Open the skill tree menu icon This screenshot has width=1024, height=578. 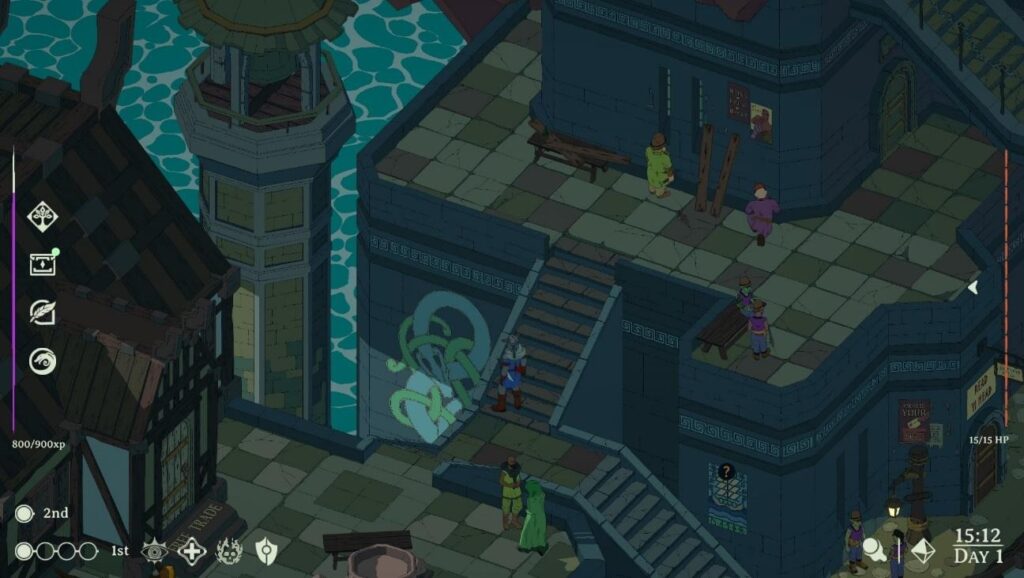tap(42, 215)
